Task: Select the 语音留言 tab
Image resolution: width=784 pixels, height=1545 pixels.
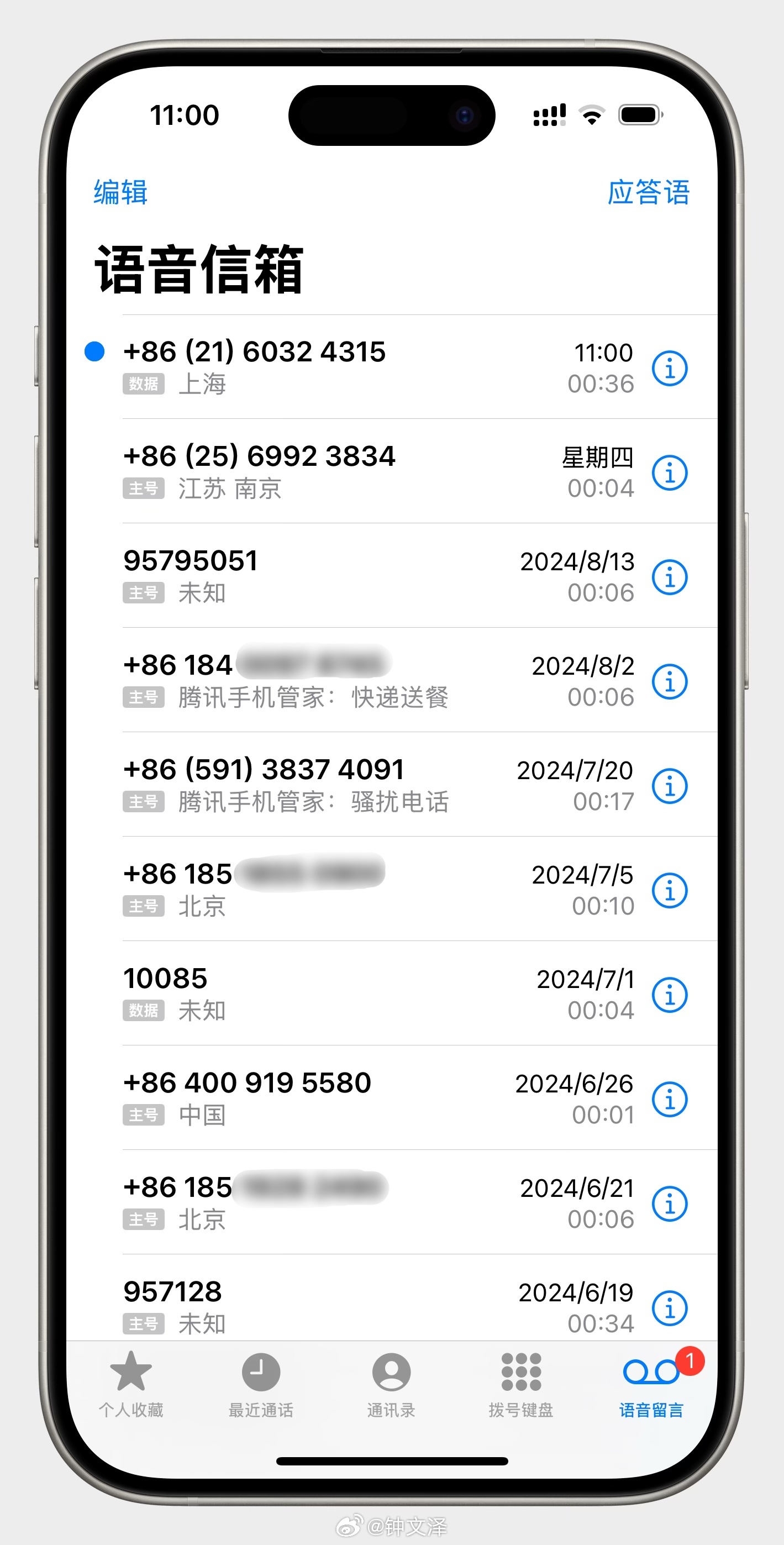Action: (x=651, y=1384)
